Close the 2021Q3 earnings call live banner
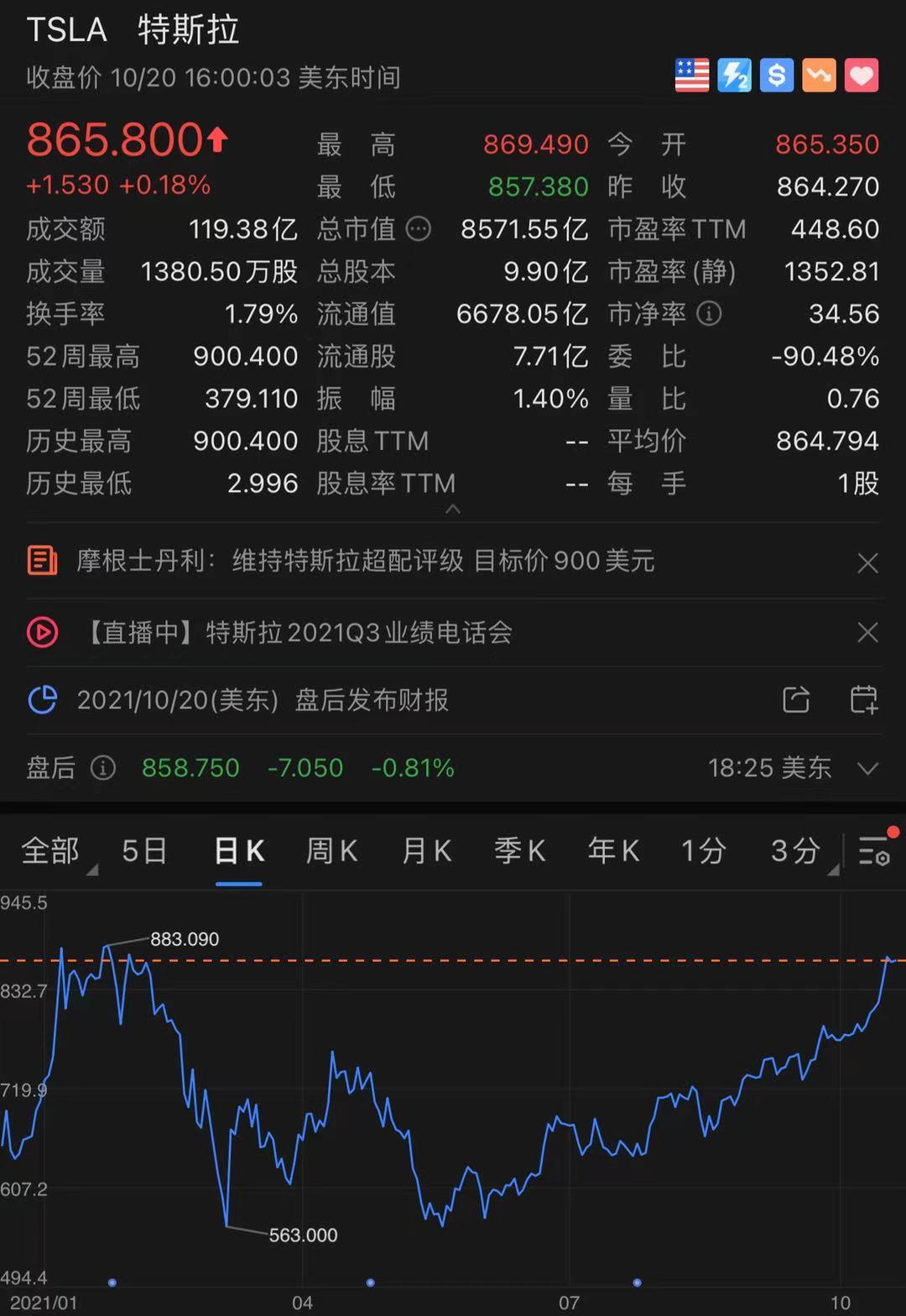Viewport: 906px width, 1316px height. click(x=867, y=632)
